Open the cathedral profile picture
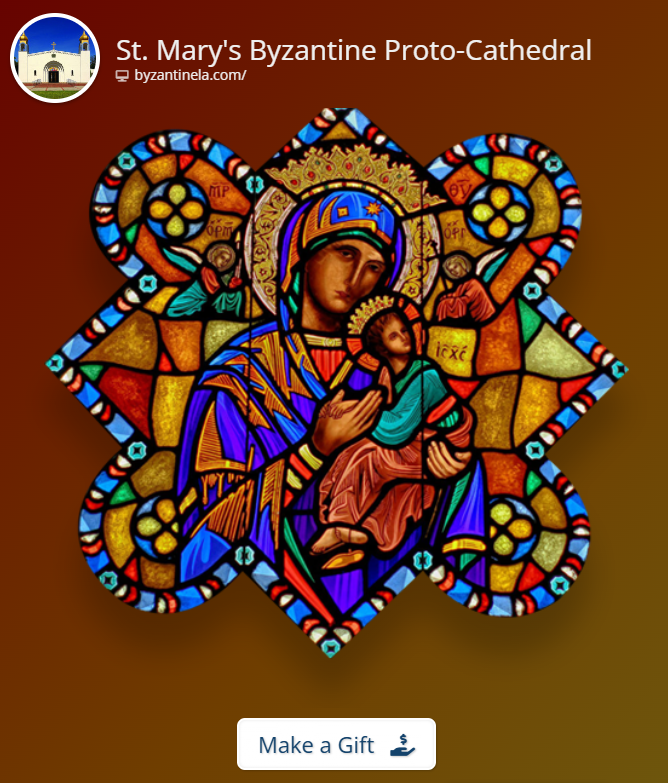The width and height of the screenshot is (668, 783). pyautogui.click(x=55, y=58)
